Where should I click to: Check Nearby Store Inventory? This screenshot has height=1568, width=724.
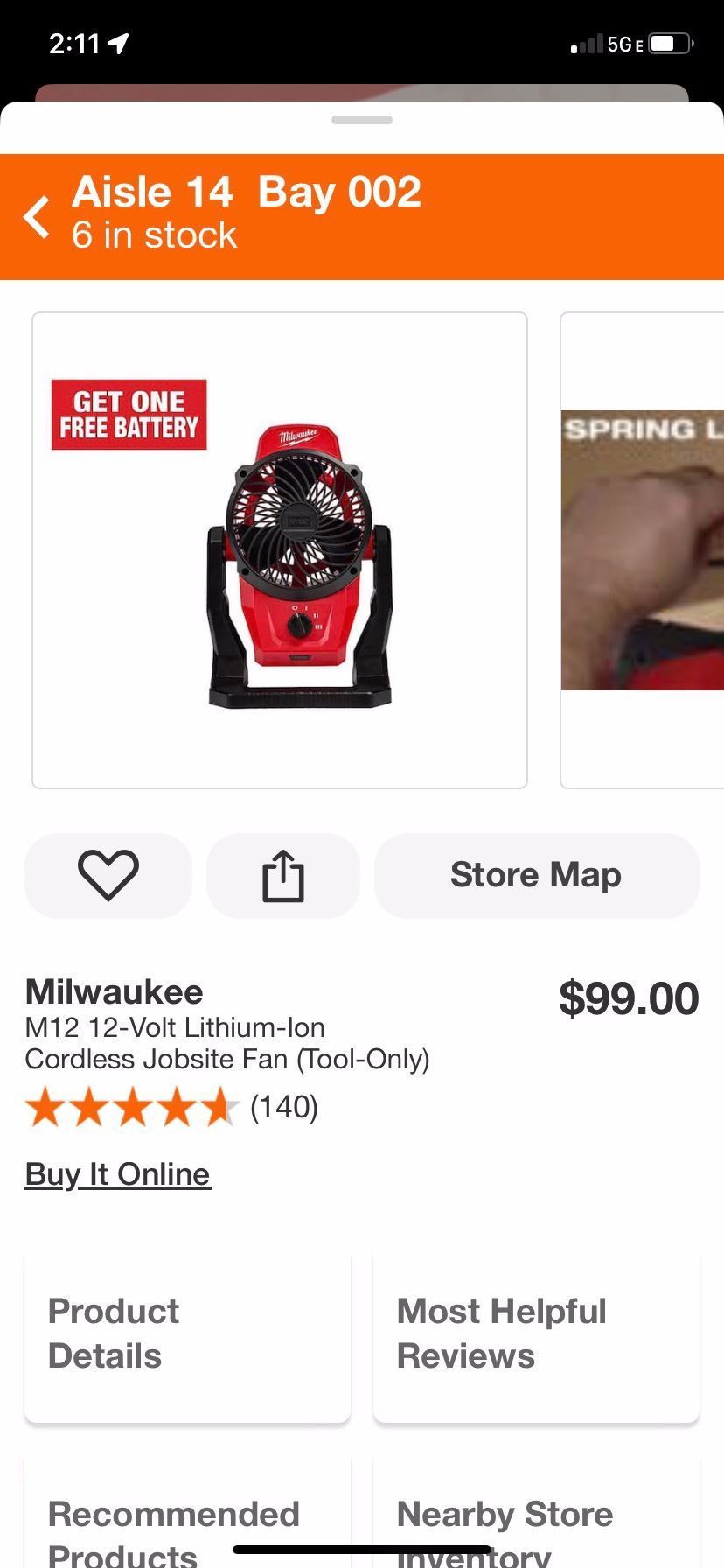pos(536,1522)
